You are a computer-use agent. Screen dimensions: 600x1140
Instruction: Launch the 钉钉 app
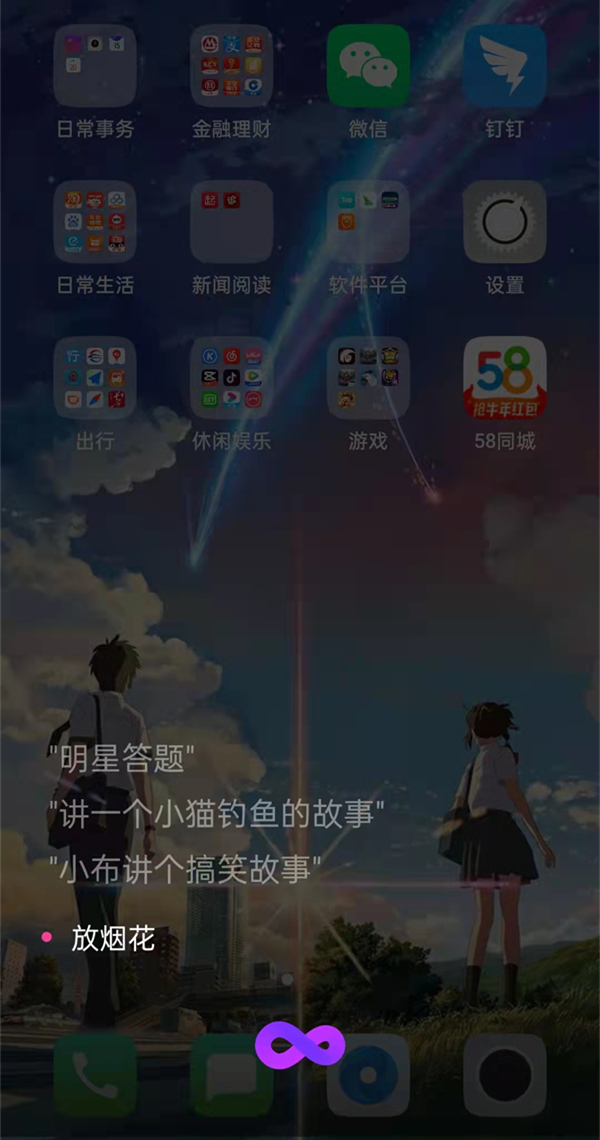tap(505, 66)
